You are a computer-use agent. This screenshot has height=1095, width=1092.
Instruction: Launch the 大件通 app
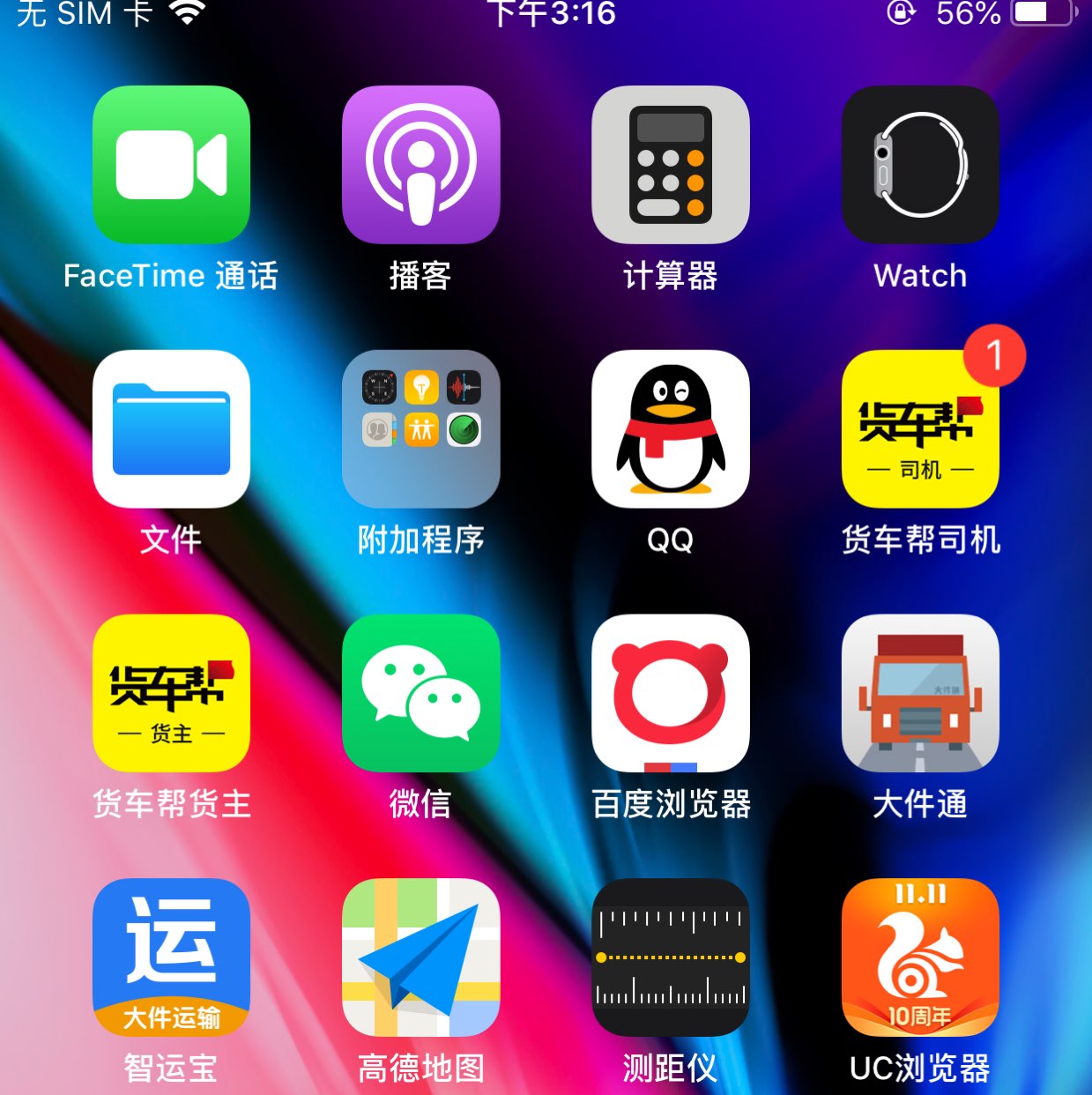pos(919,693)
